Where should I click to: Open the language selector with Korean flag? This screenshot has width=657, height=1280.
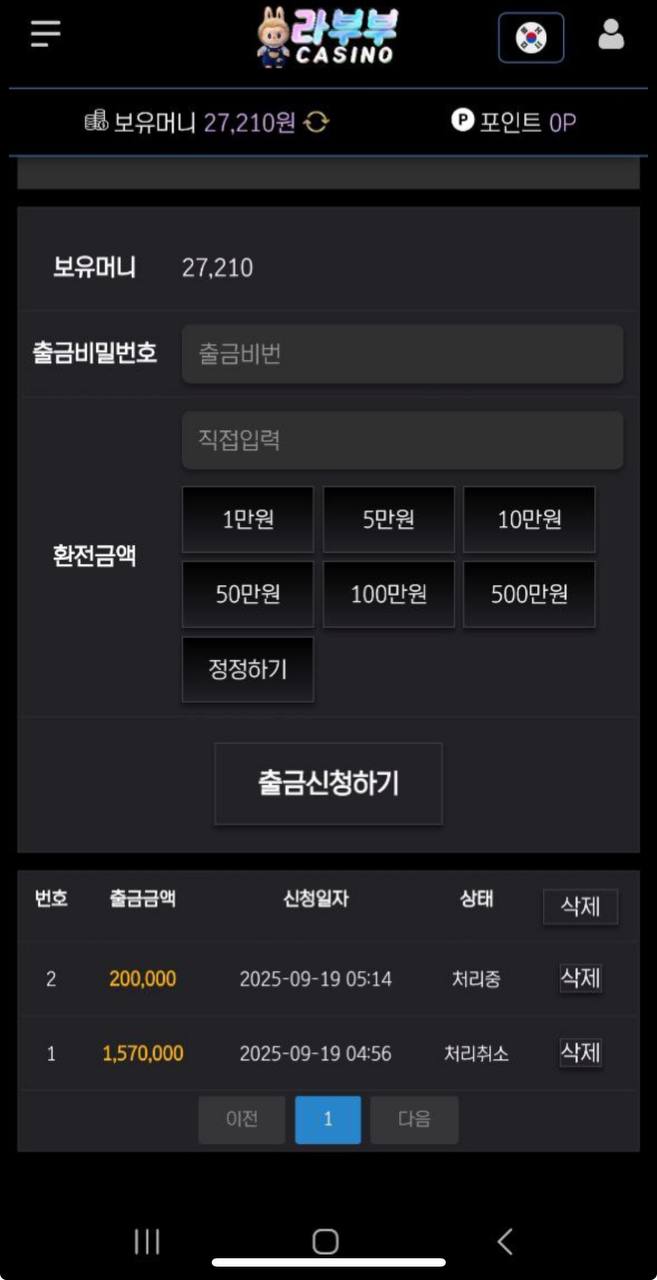531,38
